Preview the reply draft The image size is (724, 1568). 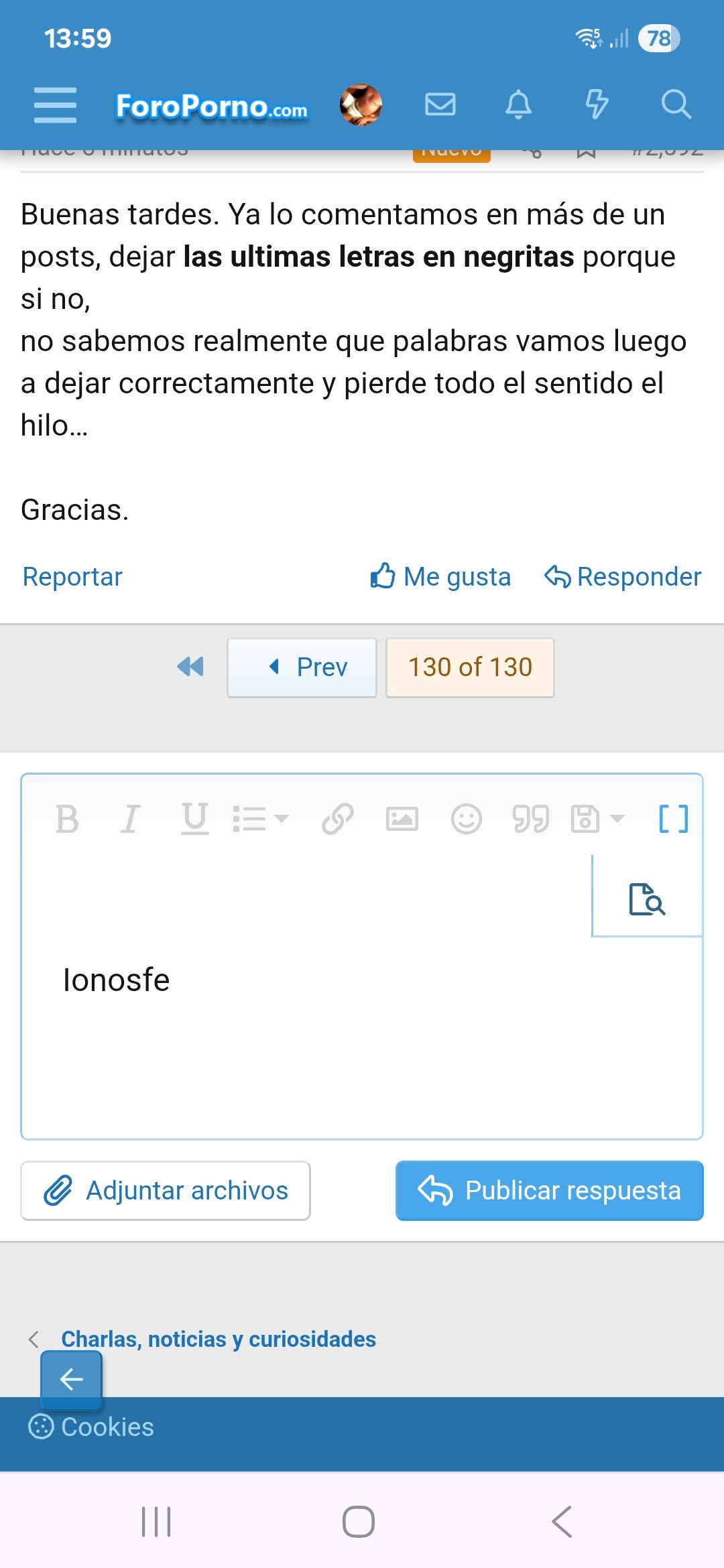[647, 899]
